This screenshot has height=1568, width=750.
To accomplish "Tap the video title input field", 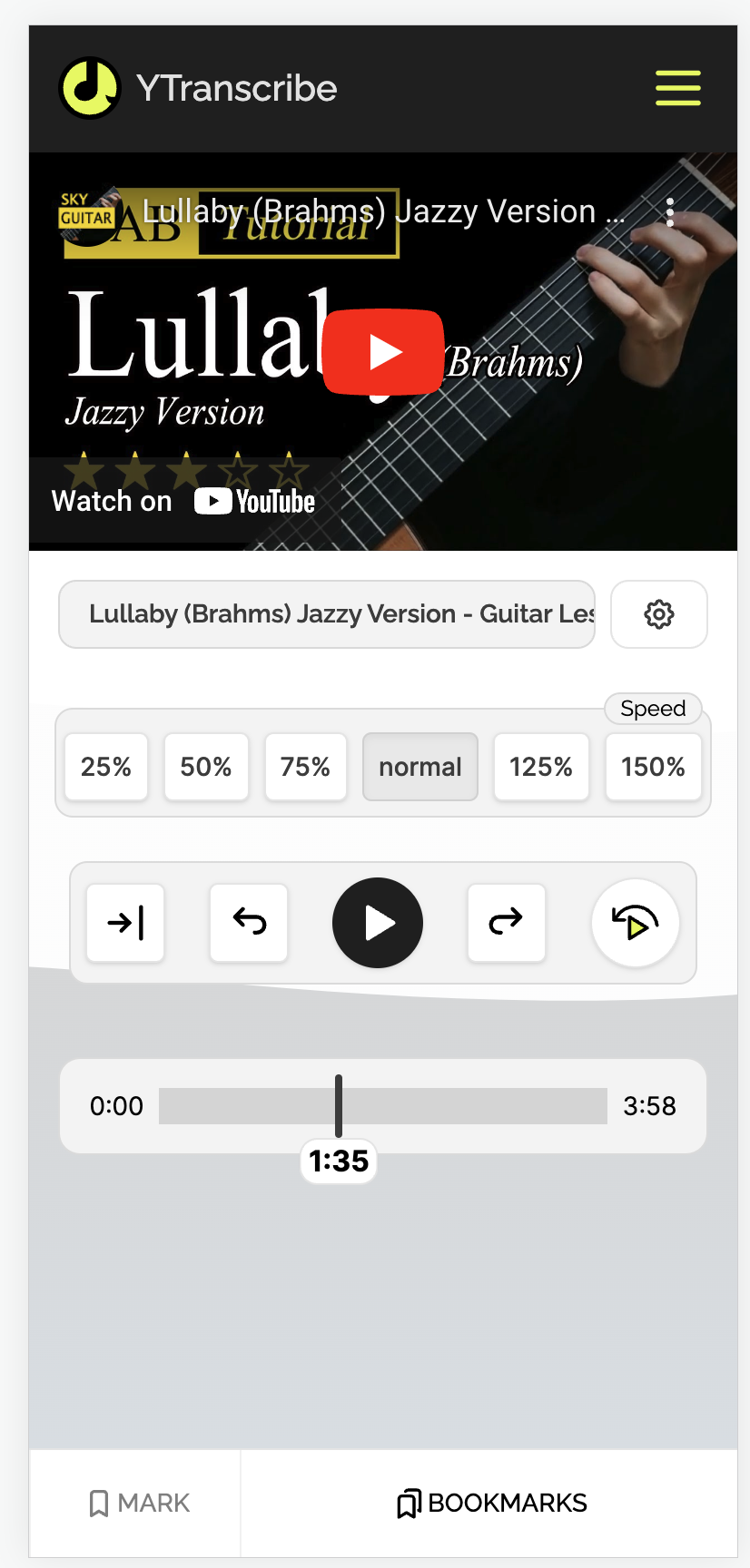I will 327,614.
